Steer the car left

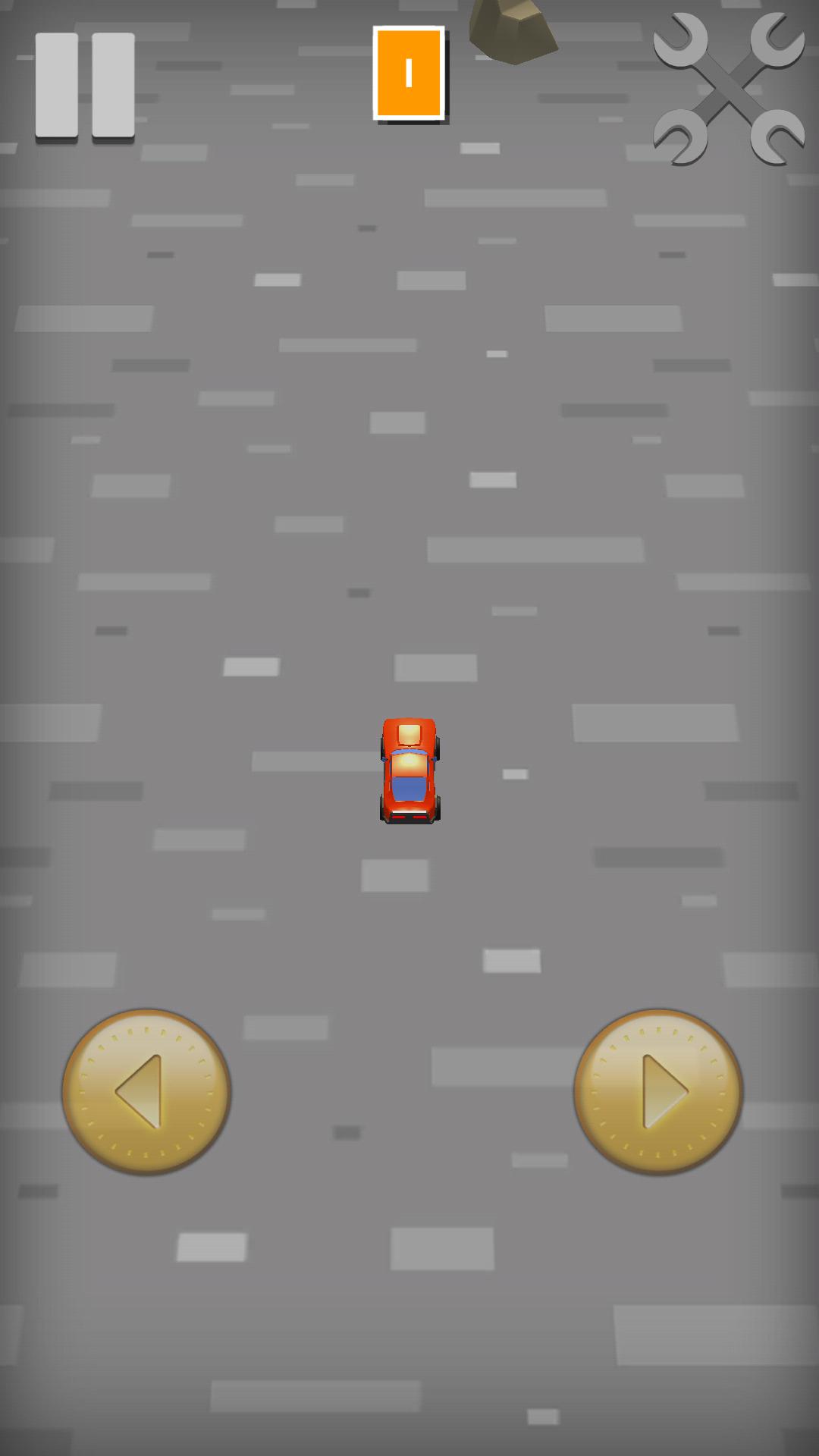pyautogui.click(x=146, y=1092)
